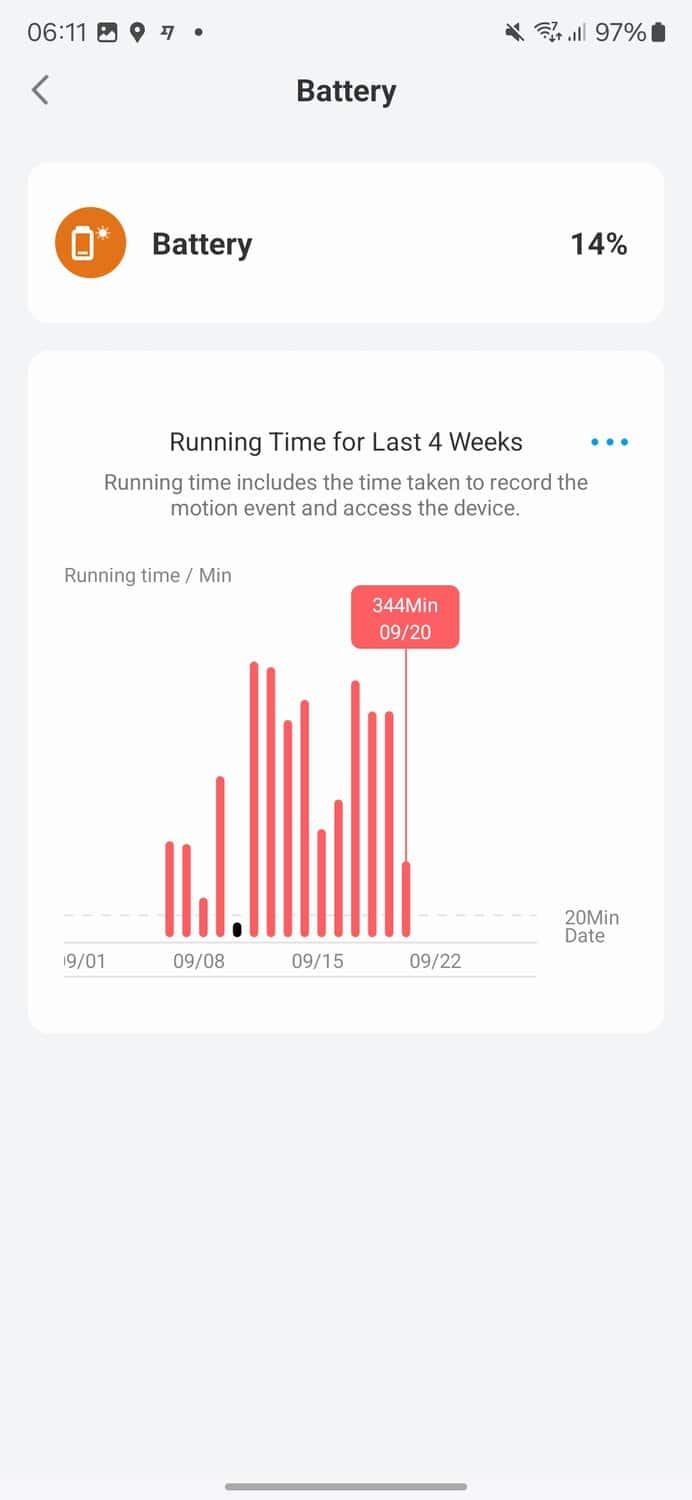The width and height of the screenshot is (692, 1500).
Task: Select the selected 09/20 chart bar
Action: coord(406,898)
